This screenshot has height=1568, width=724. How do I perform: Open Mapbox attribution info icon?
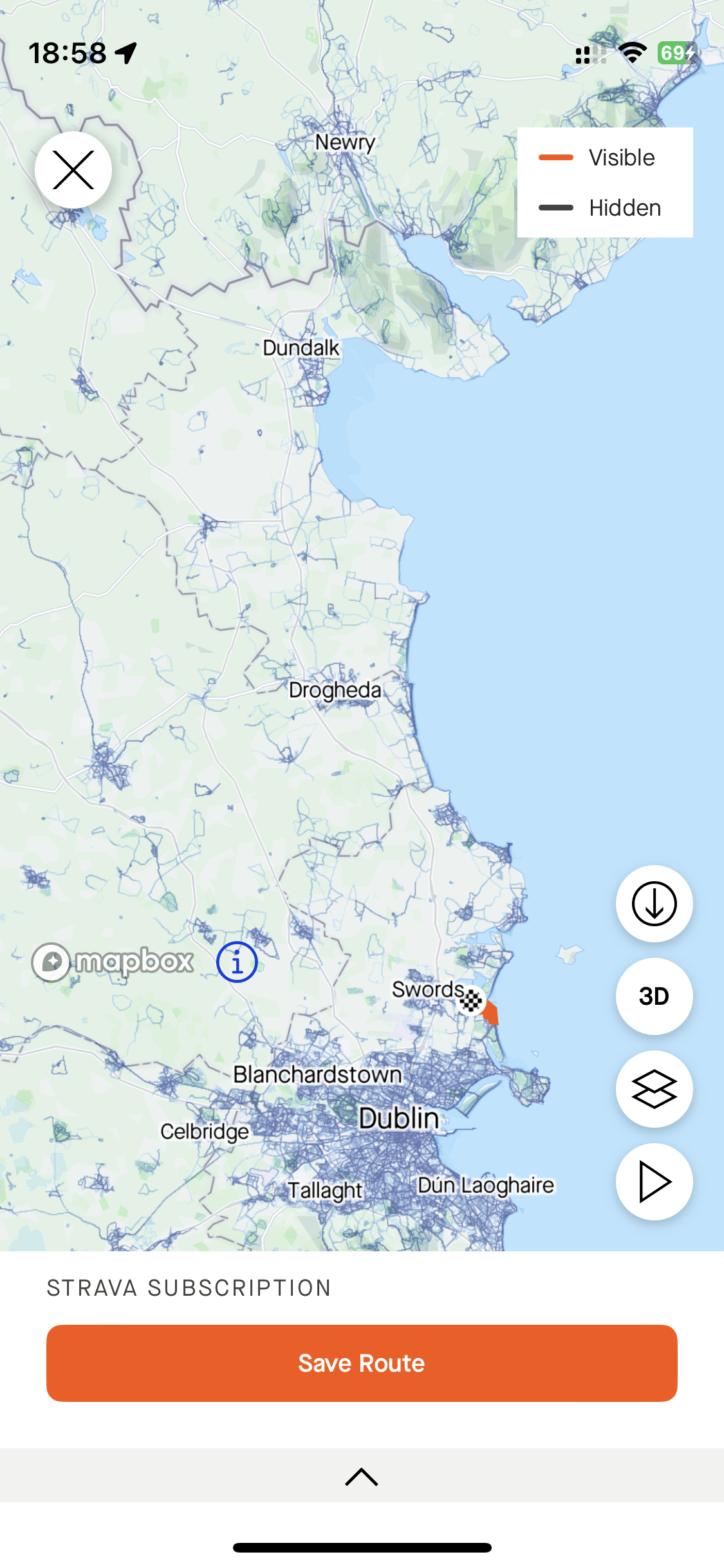point(237,962)
